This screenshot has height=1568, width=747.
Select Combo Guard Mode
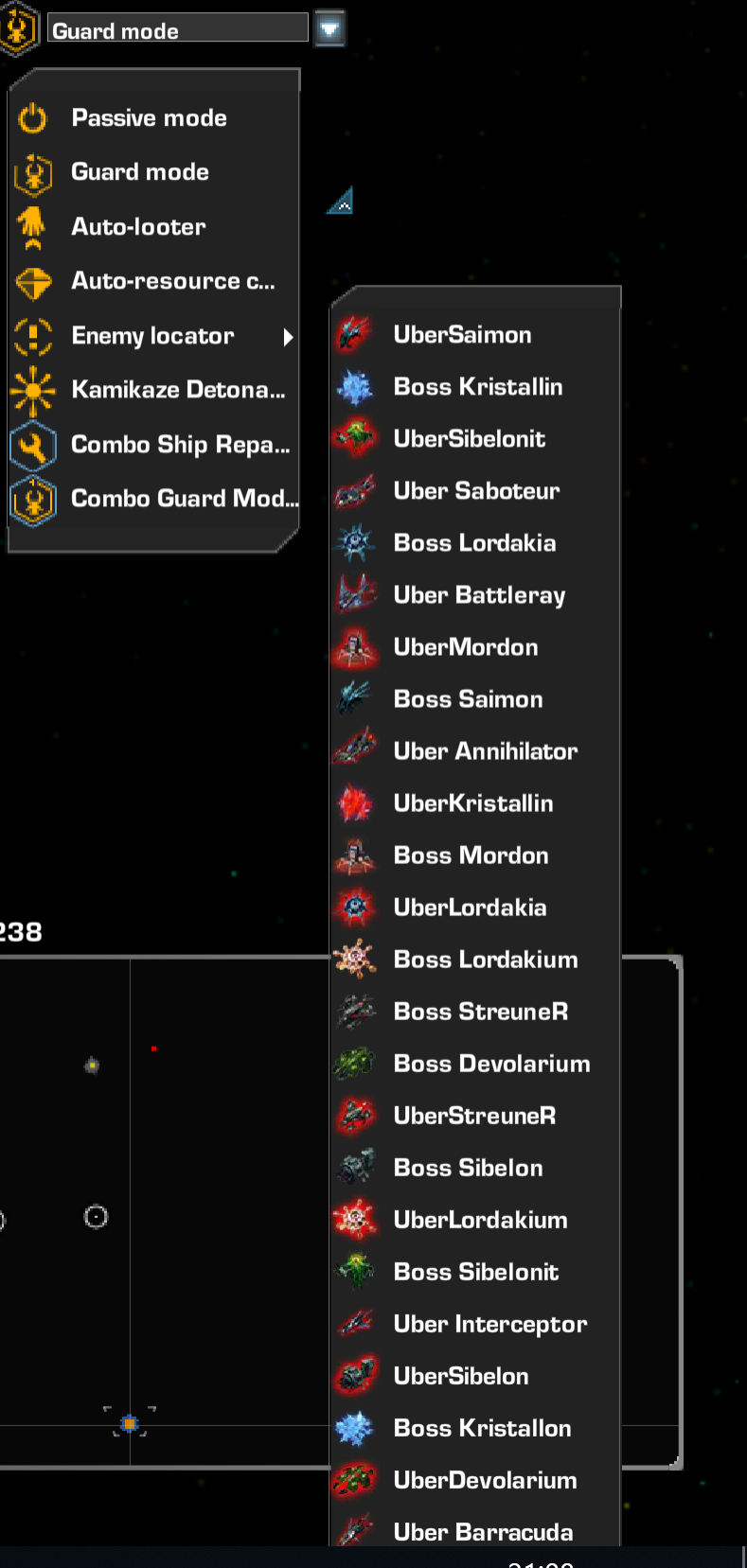(x=184, y=499)
